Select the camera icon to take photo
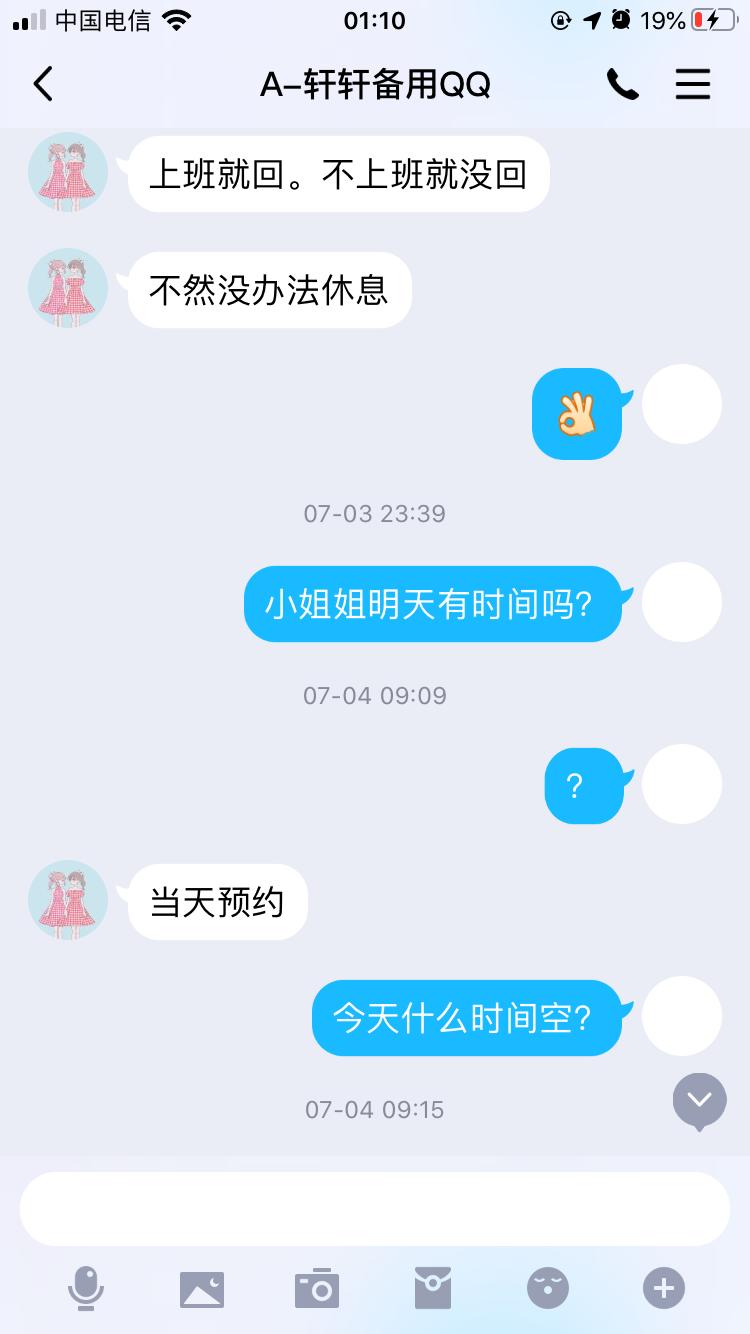The image size is (750, 1334). tap(317, 1289)
